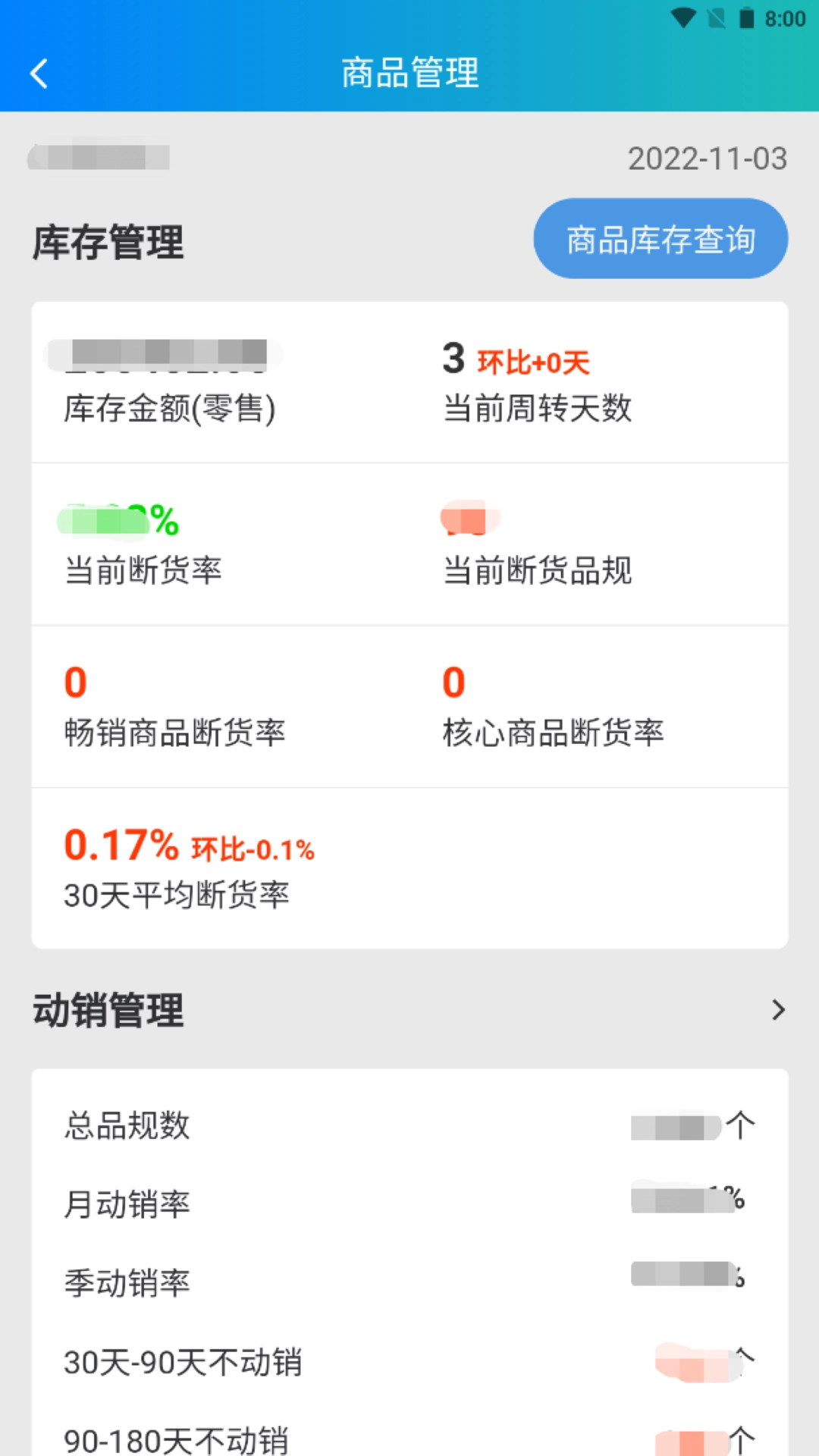Select the 总品规数 row

pyautogui.click(x=409, y=1126)
